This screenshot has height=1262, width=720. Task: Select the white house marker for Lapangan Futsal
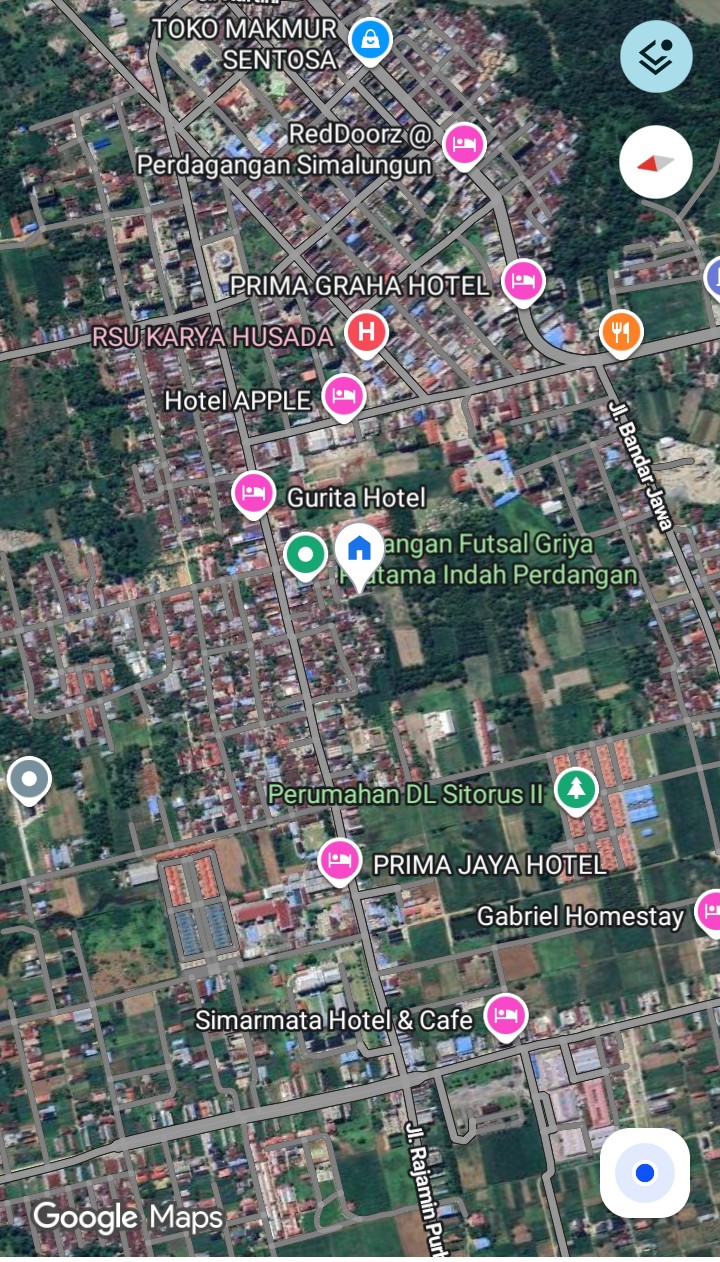click(358, 549)
